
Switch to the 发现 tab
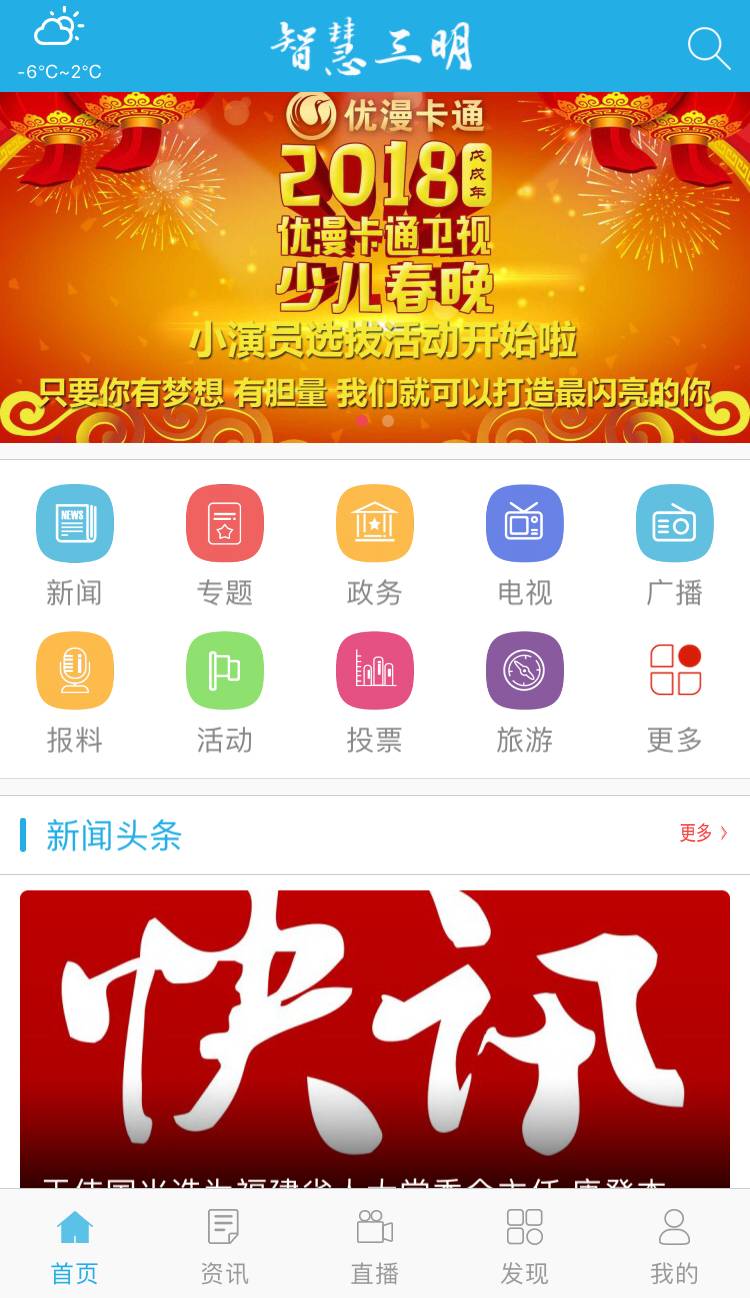click(525, 1246)
